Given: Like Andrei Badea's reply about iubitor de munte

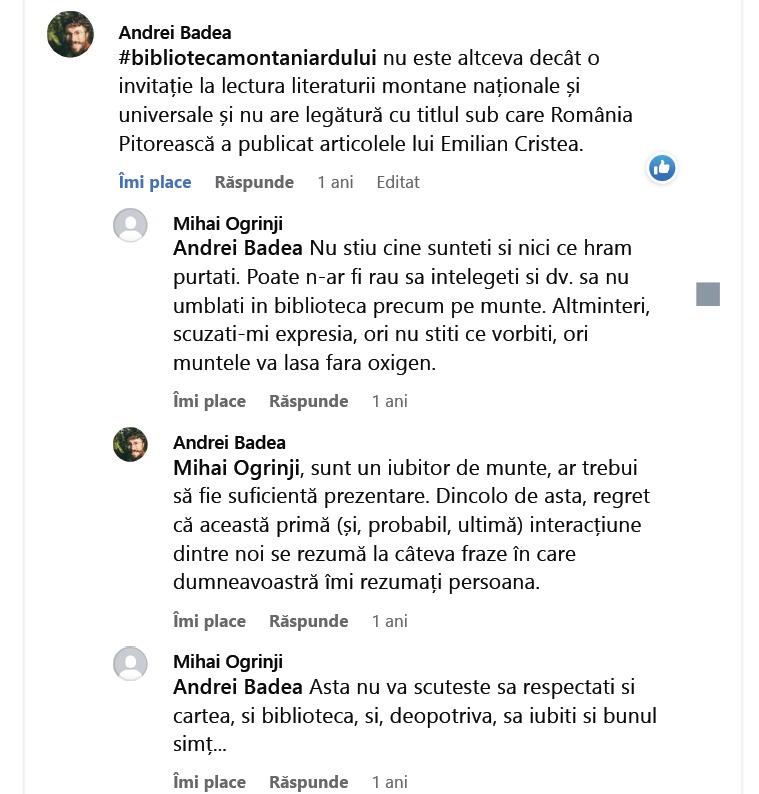Looking at the screenshot, I should click(x=209, y=621).
